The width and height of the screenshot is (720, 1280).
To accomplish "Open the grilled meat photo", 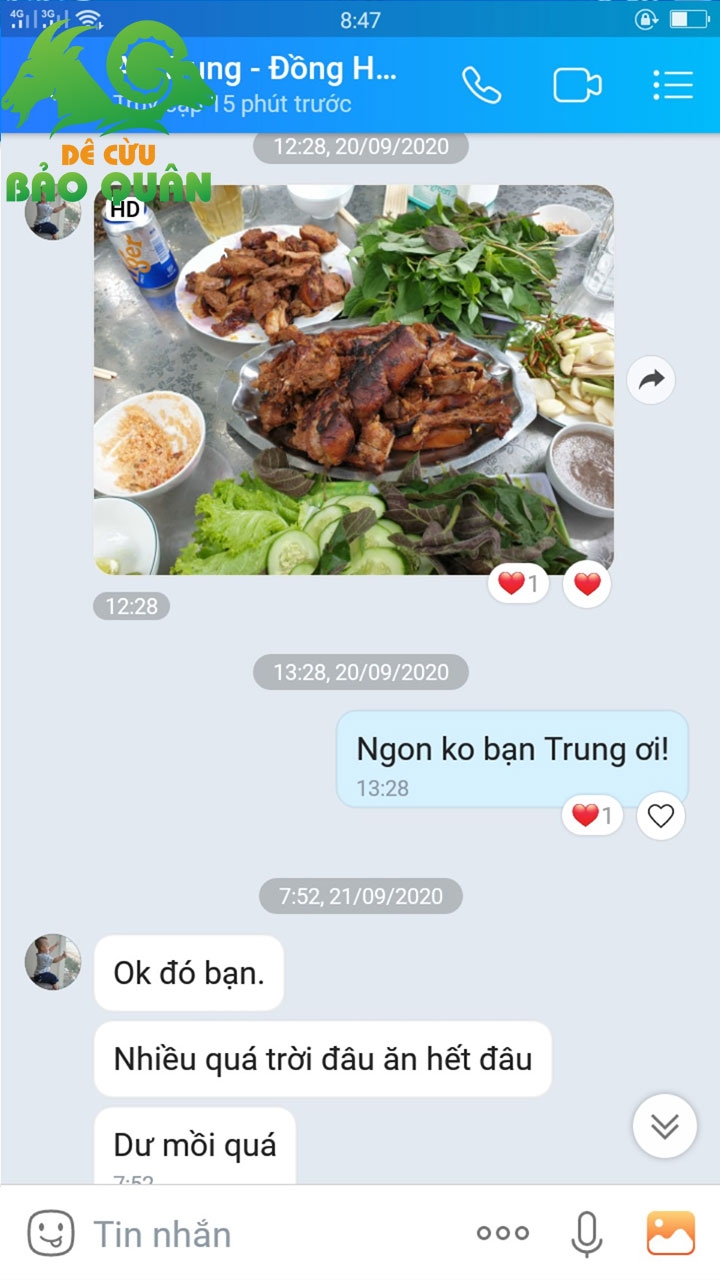I will pos(354,380).
